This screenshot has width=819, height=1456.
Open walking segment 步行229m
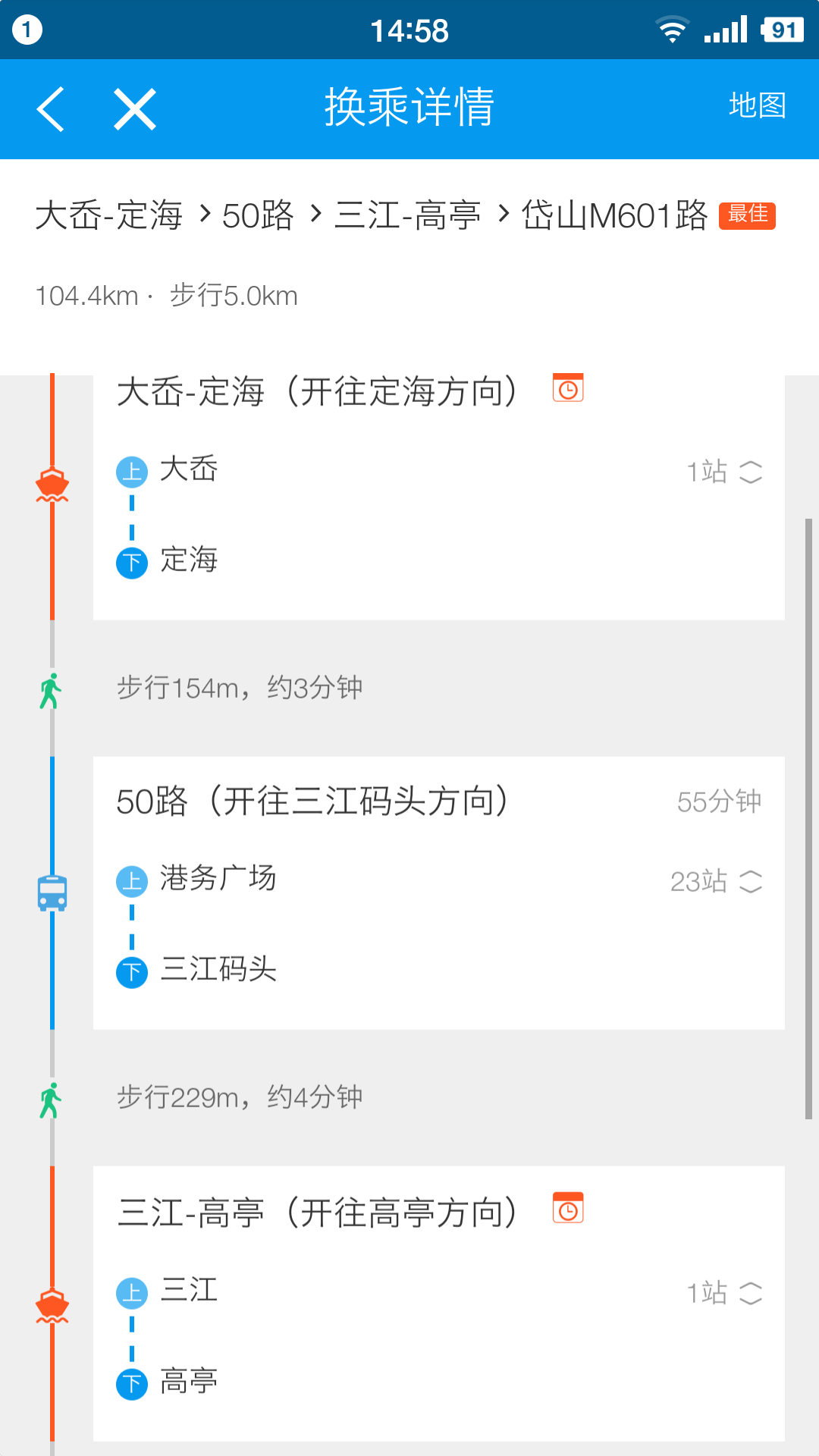240,1097
